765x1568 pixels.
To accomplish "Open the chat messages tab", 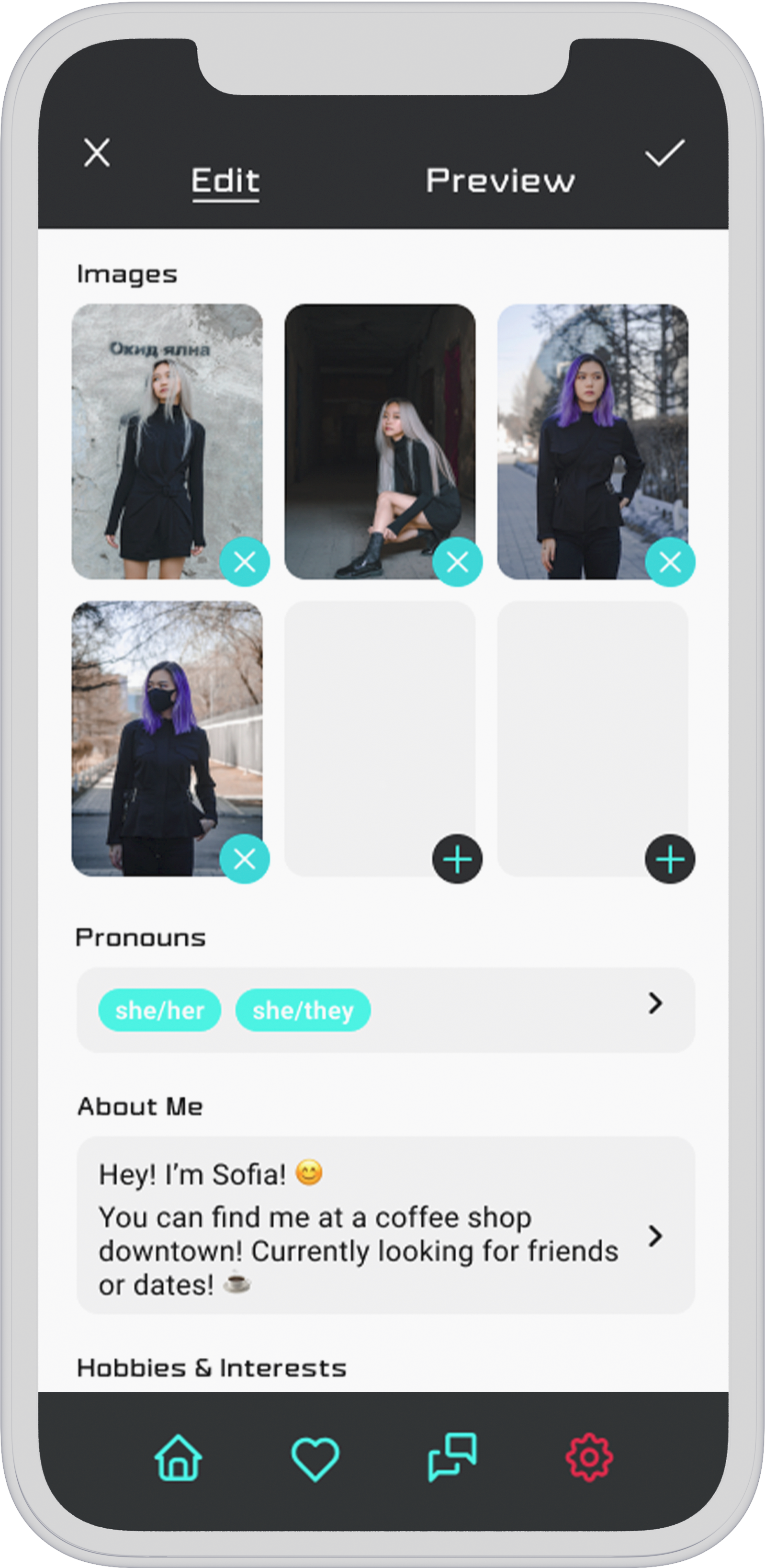I will [x=452, y=1457].
